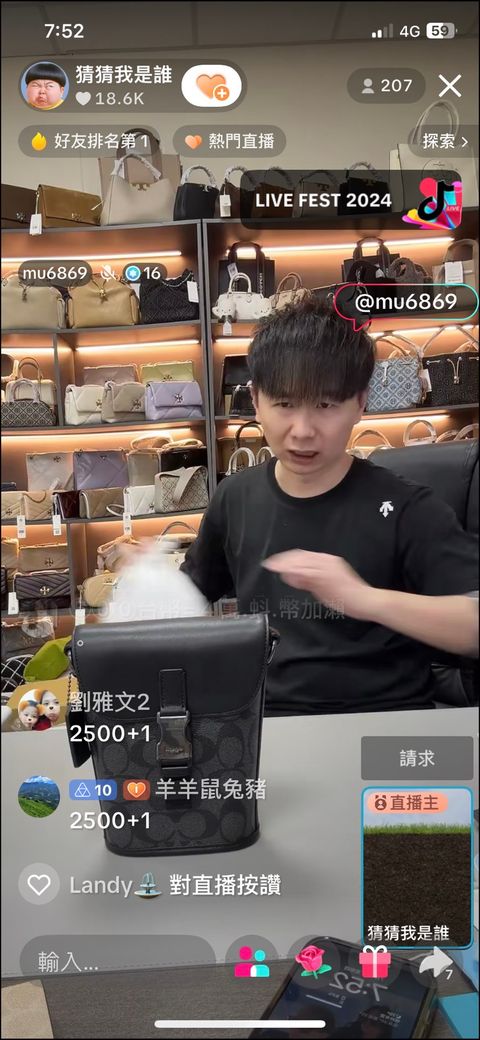Open the gift box panel

[x=375, y=962]
